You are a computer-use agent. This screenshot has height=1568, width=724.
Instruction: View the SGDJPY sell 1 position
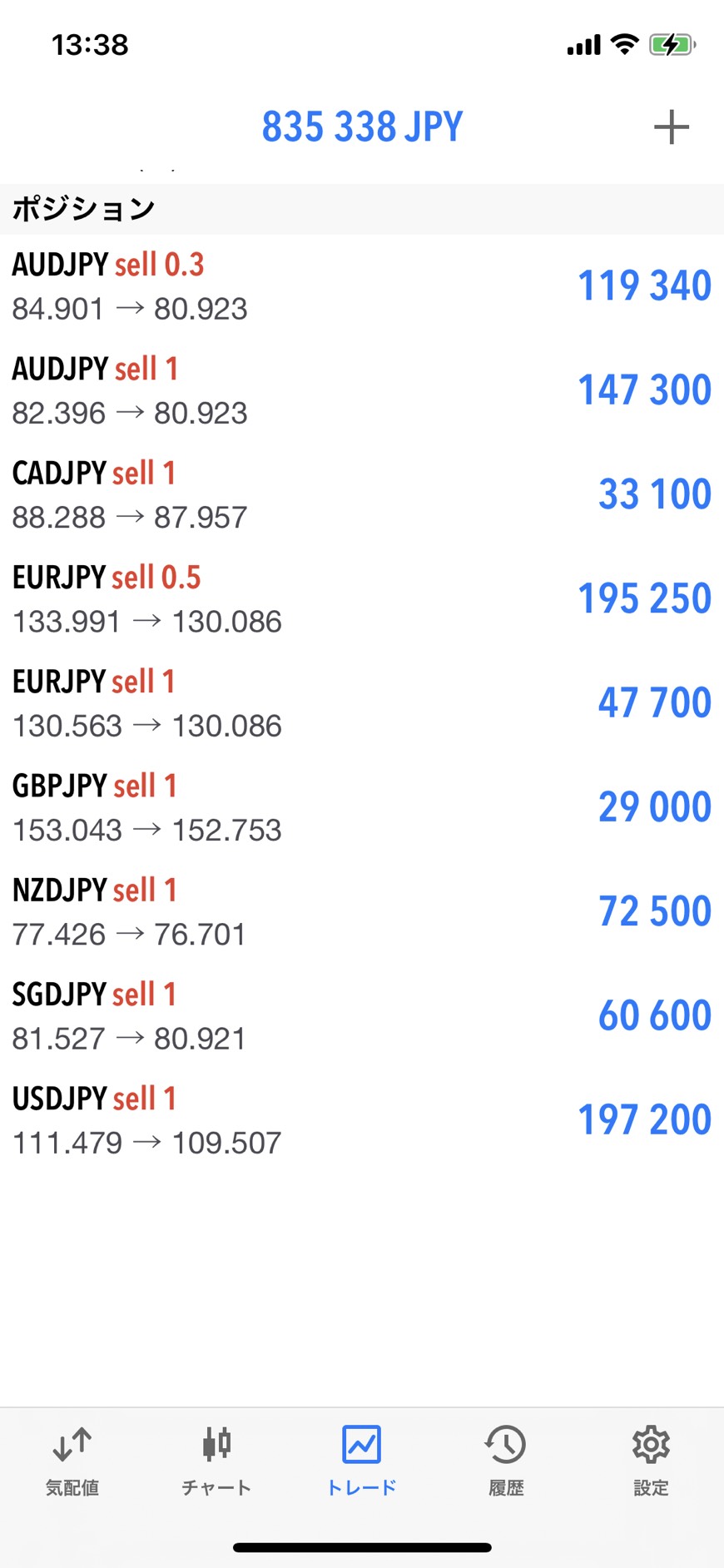pos(361,1015)
